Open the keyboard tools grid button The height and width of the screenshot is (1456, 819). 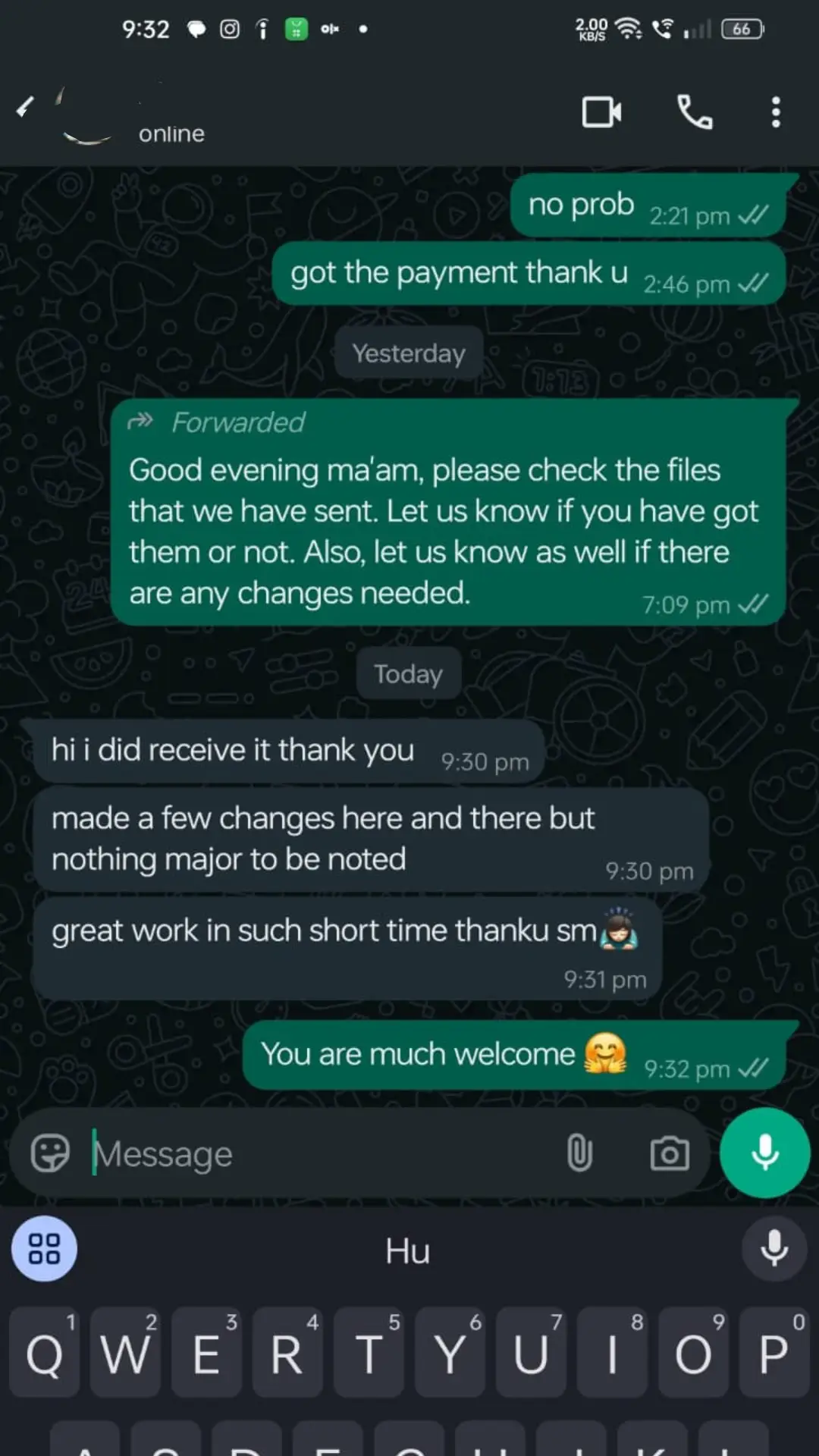tap(44, 1248)
